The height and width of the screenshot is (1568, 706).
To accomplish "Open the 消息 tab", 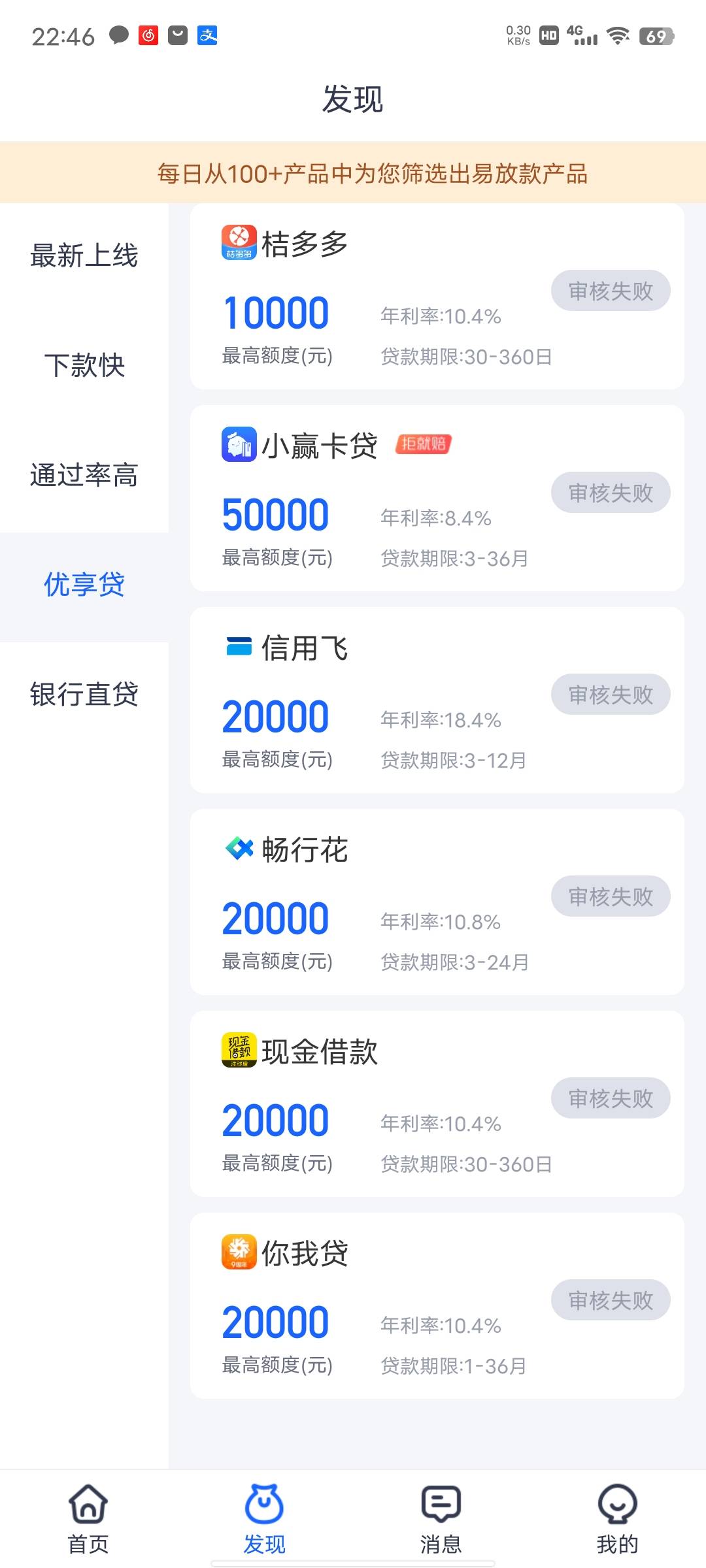I will pos(441,1520).
